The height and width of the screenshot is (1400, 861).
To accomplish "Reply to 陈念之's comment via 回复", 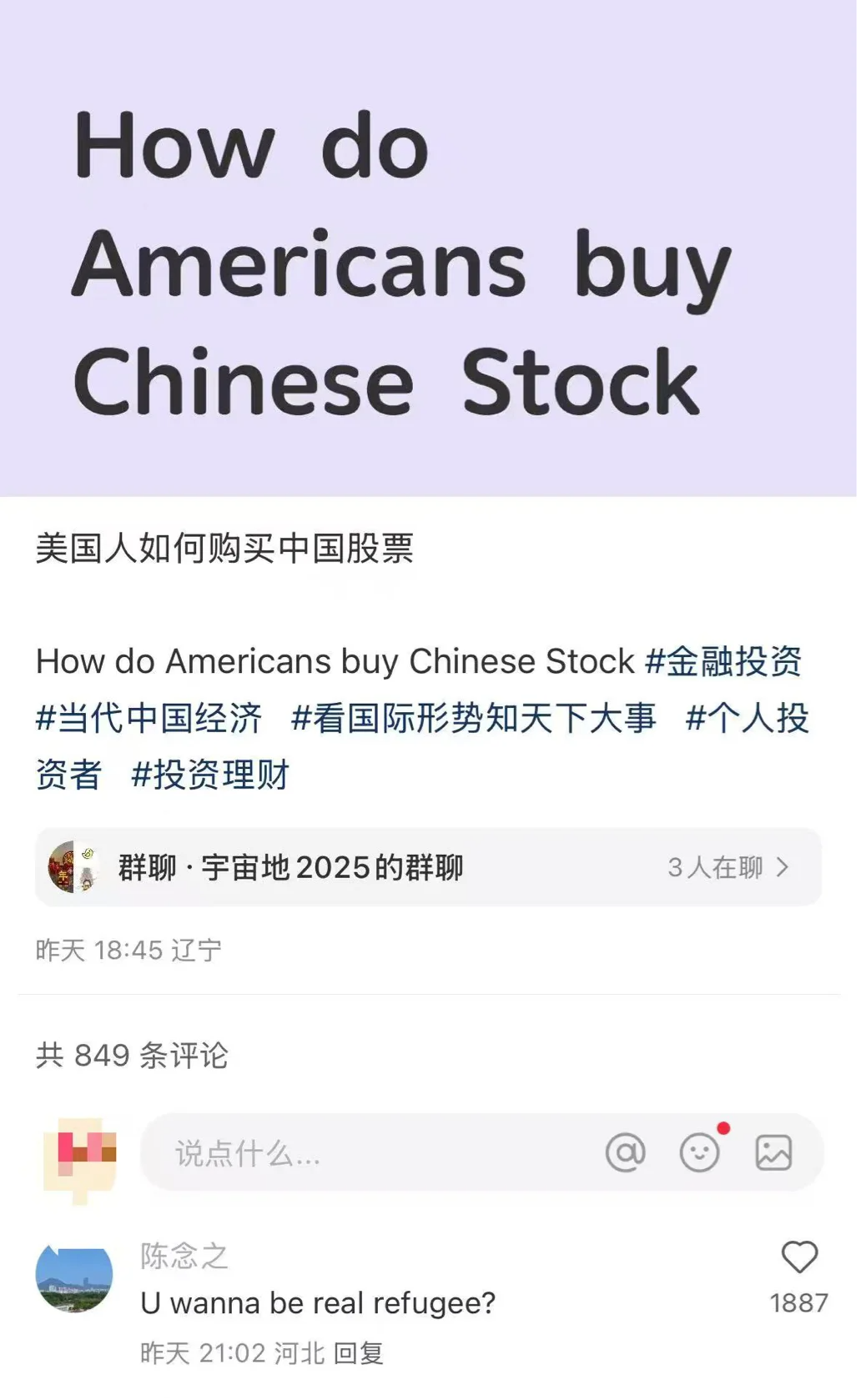I will point(359,1352).
